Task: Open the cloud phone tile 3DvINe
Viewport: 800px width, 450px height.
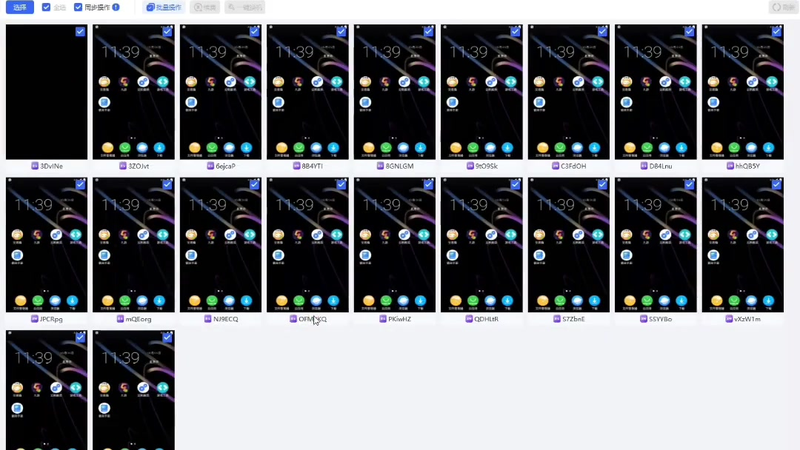Action: click(46, 92)
